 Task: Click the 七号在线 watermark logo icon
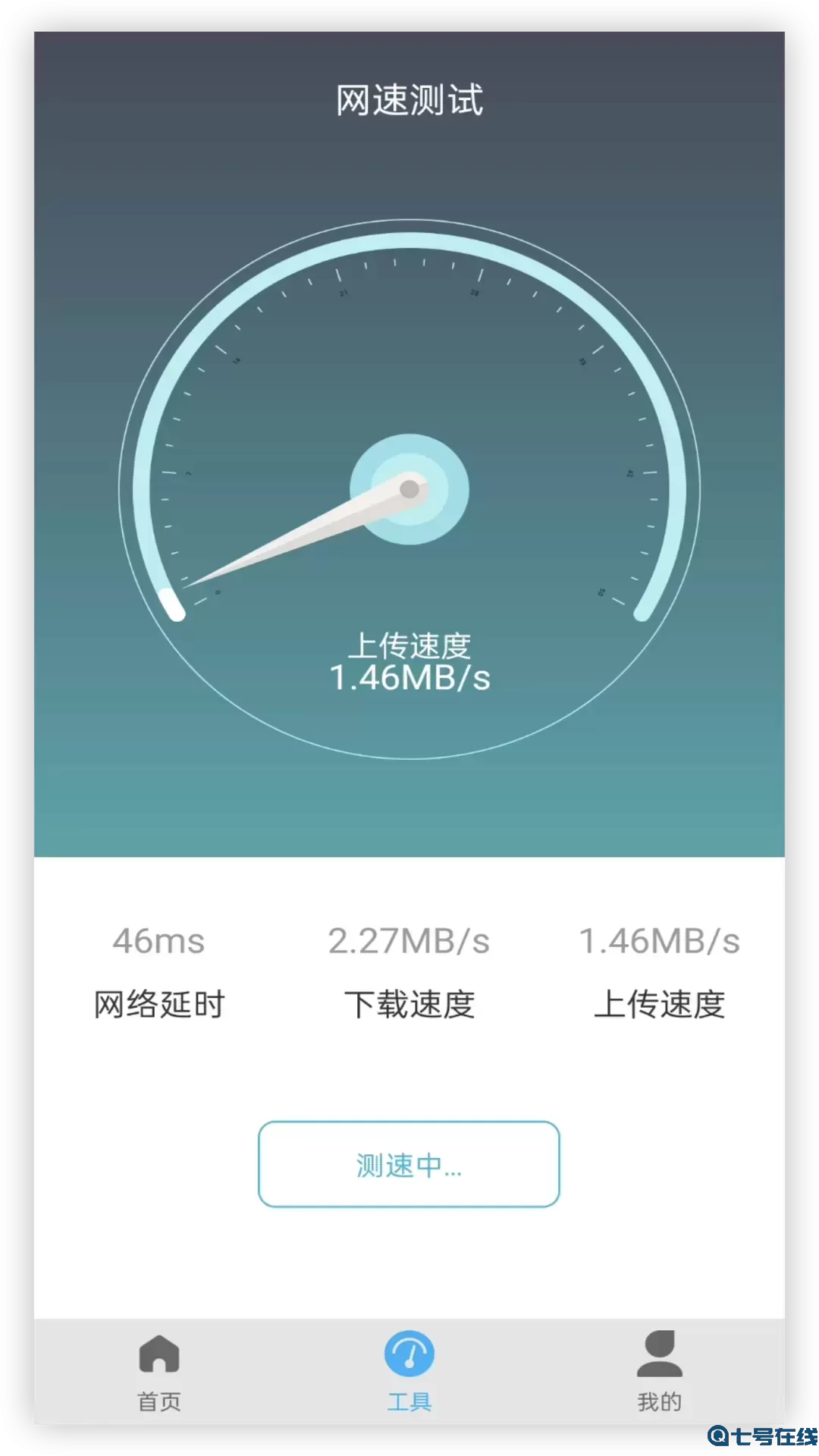pyautogui.click(x=718, y=1438)
